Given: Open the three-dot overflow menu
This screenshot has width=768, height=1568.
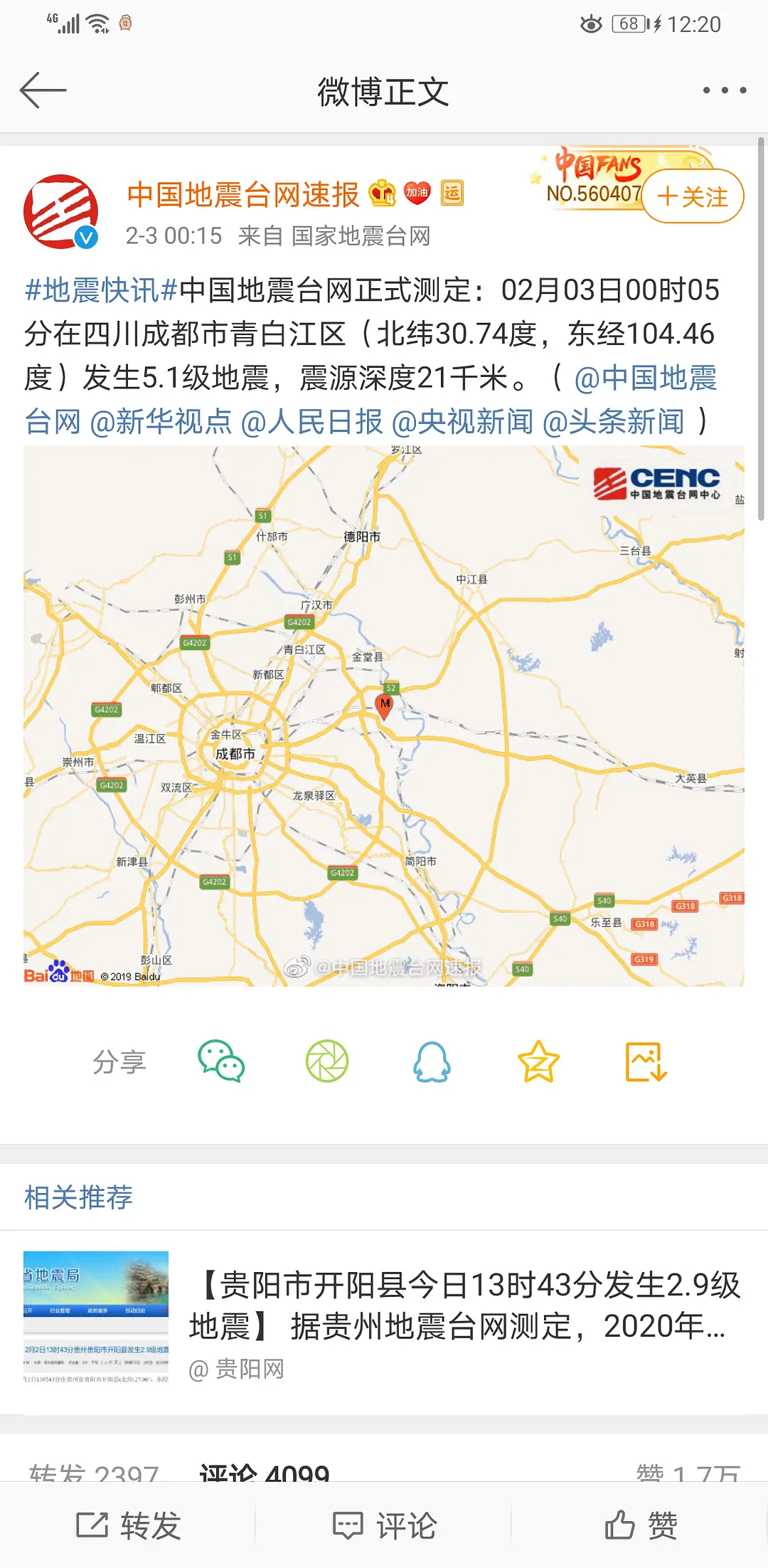Looking at the screenshot, I should tap(724, 90).
